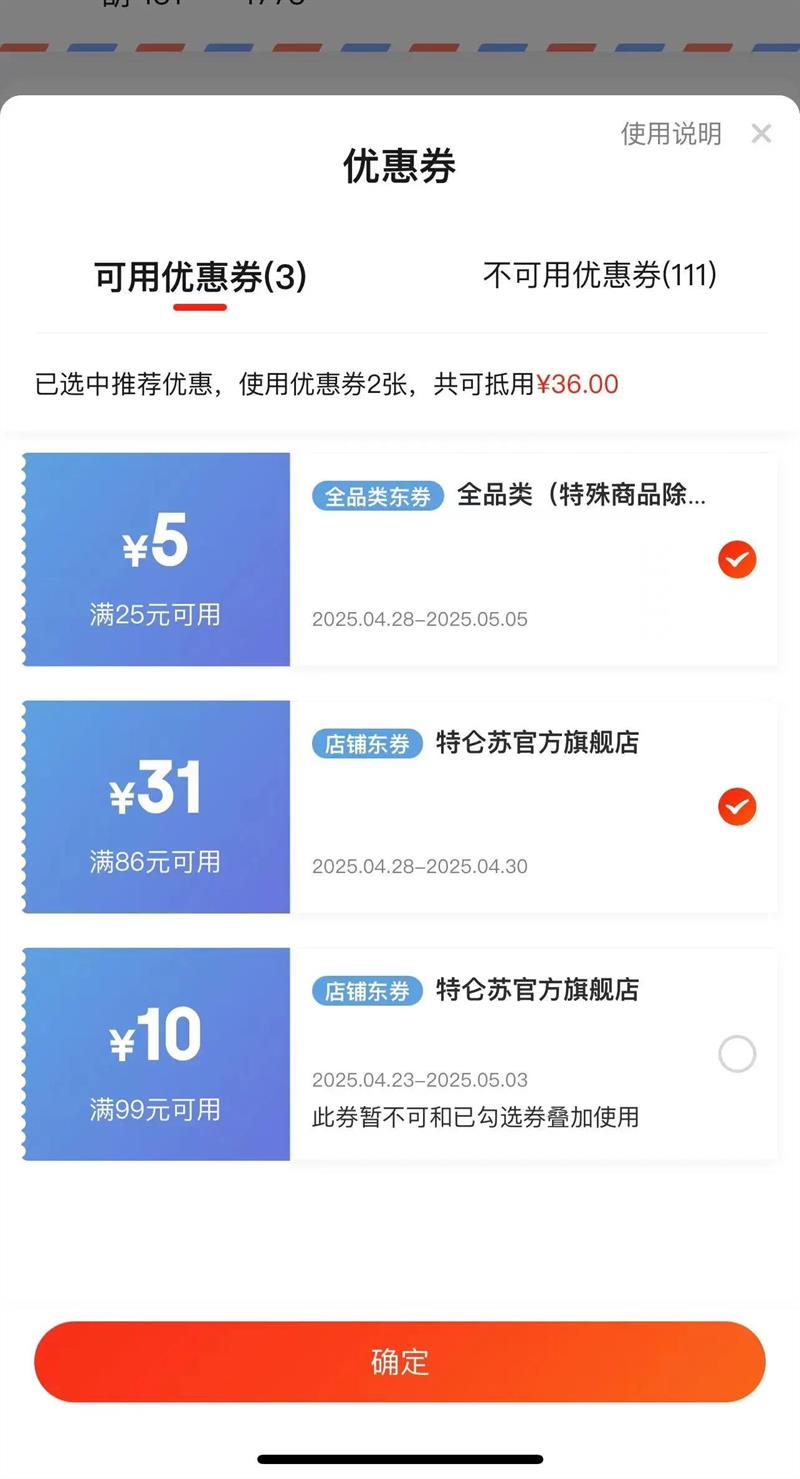The height and width of the screenshot is (1479, 800).
Task: Select the ¥10 满99元 coupon
Action: tap(737, 1054)
